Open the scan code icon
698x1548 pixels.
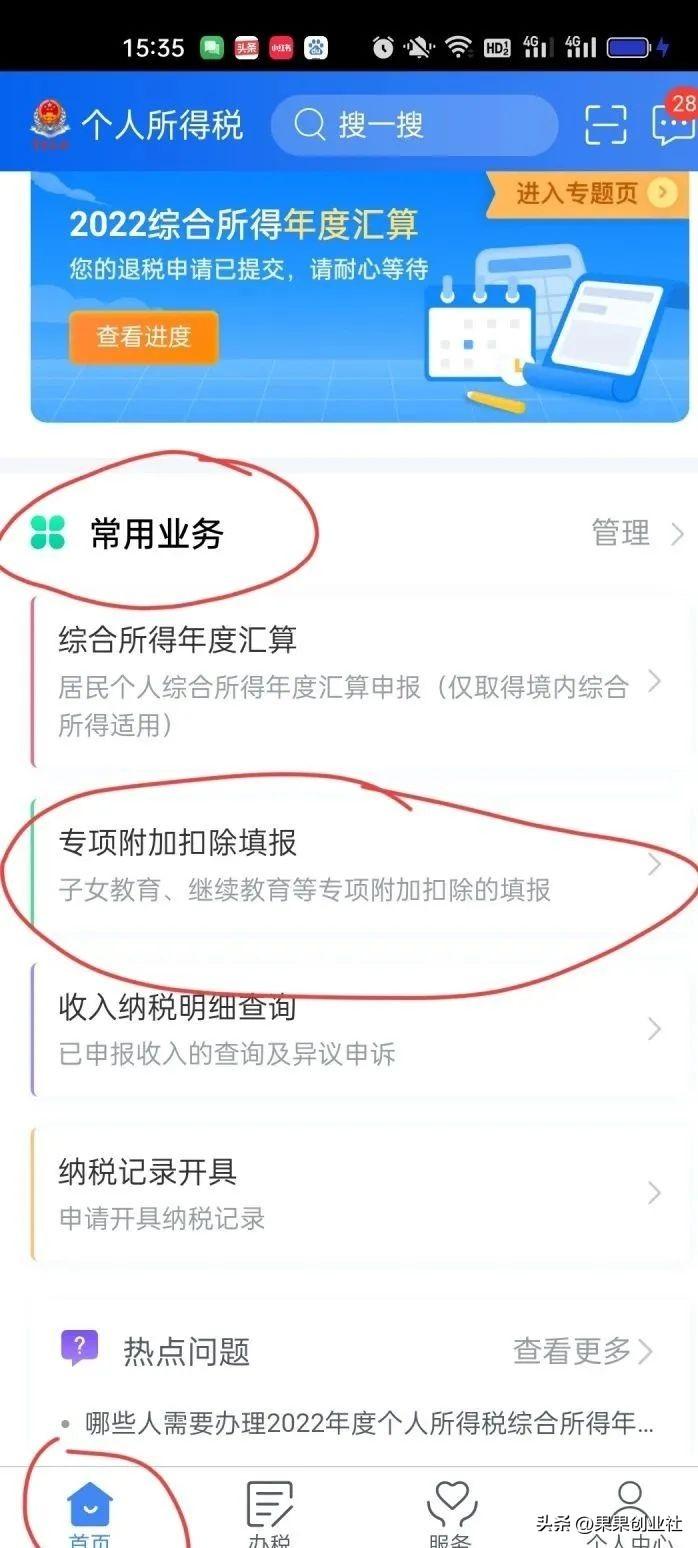(x=605, y=125)
